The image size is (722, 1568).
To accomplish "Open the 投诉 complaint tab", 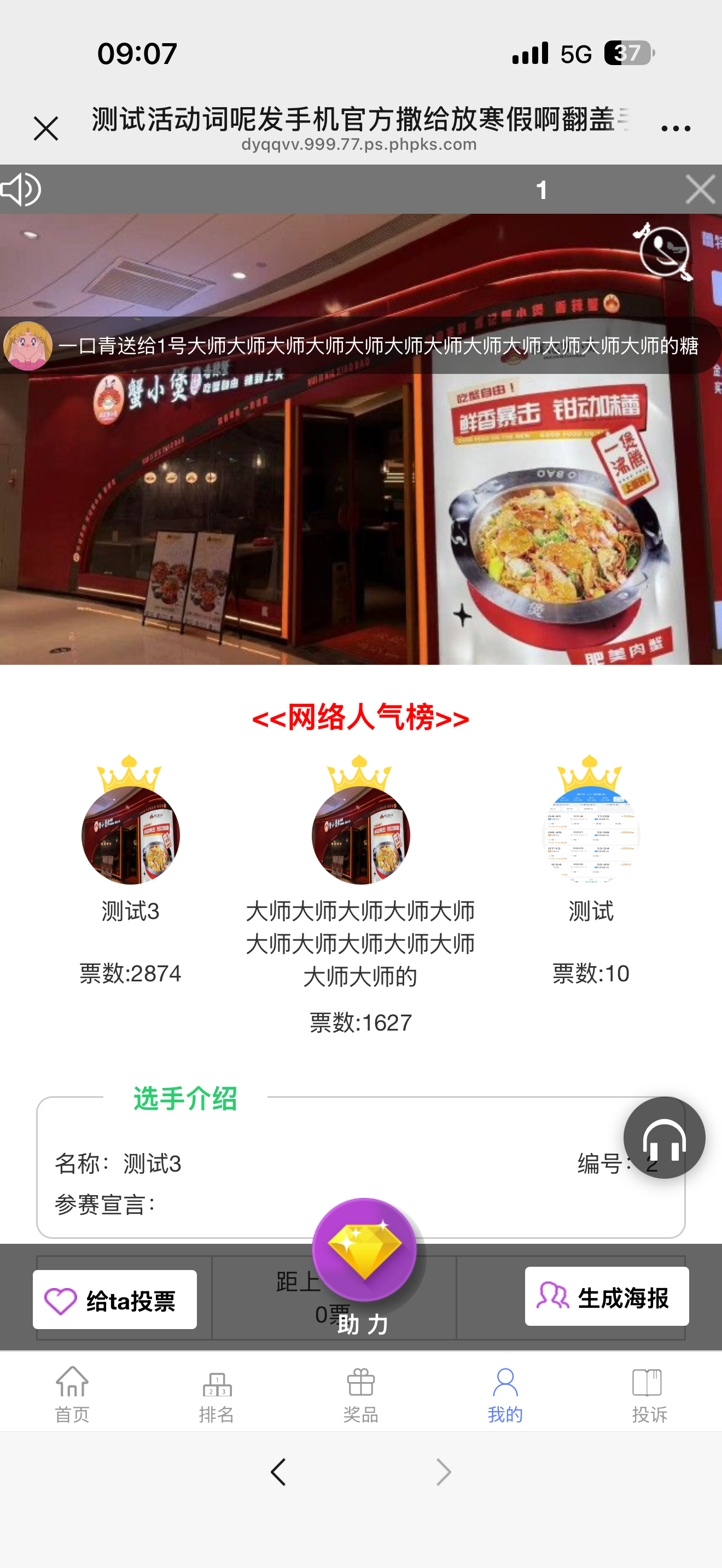I will (x=649, y=1395).
